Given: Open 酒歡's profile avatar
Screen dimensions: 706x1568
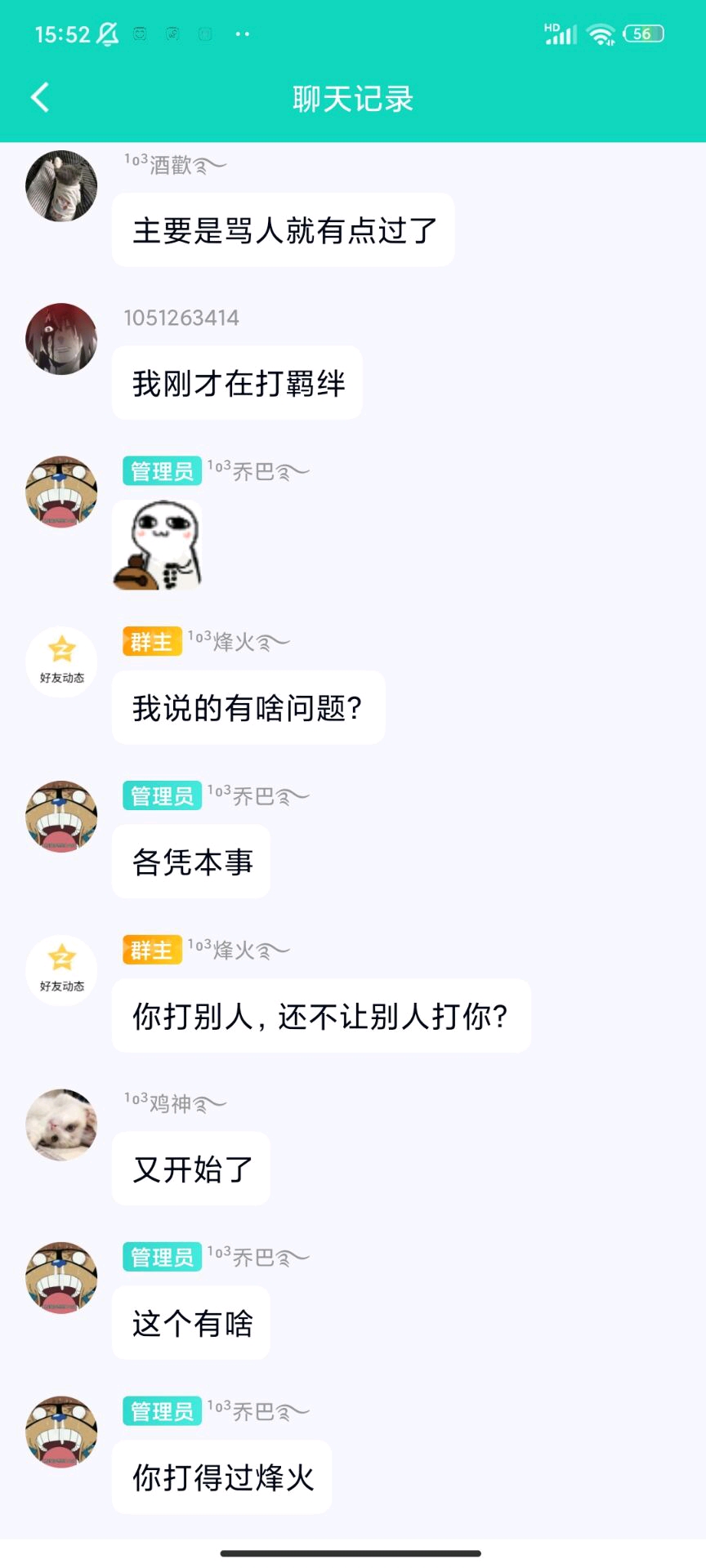Looking at the screenshot, I should coord(61,186).
